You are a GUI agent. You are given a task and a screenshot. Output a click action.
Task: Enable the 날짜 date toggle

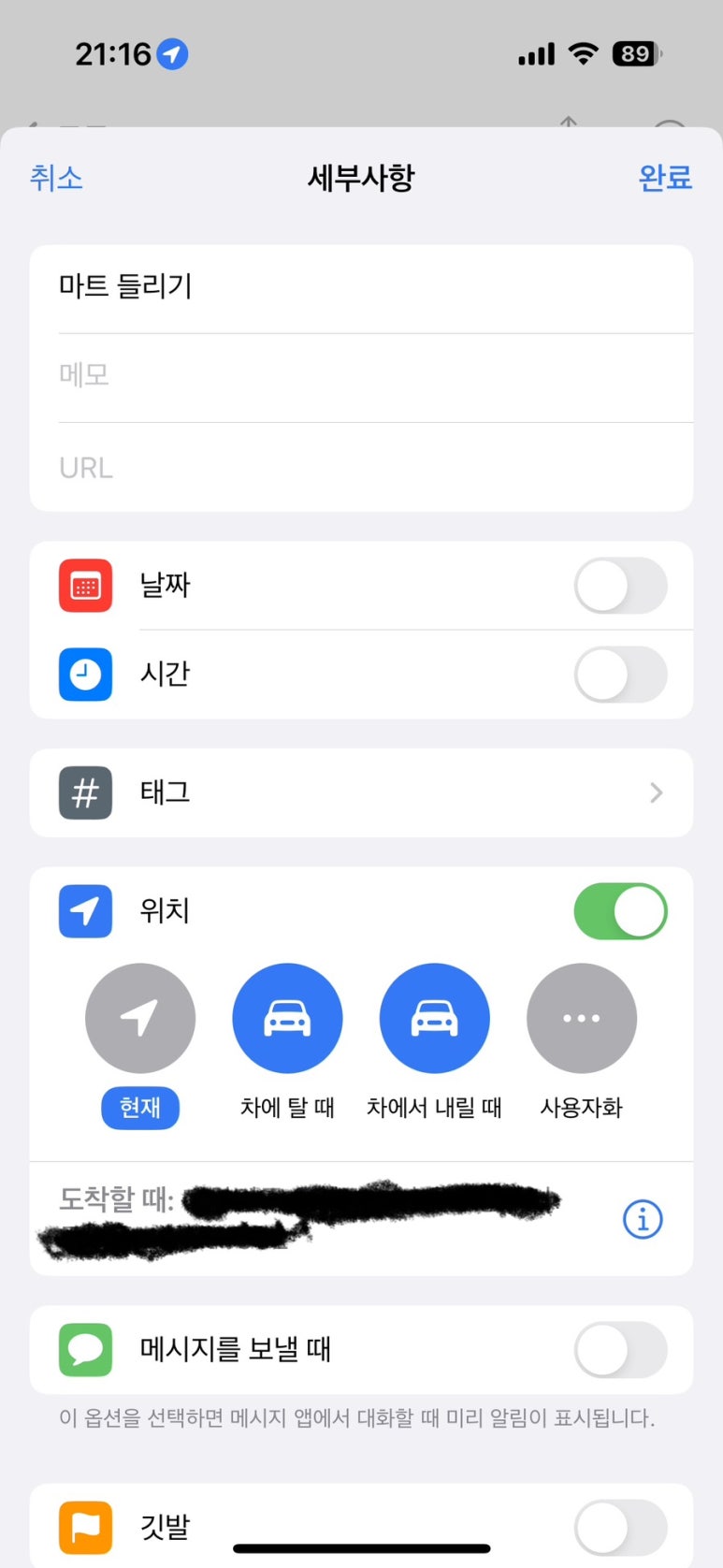pyautogui.click(x=619, y=586)
